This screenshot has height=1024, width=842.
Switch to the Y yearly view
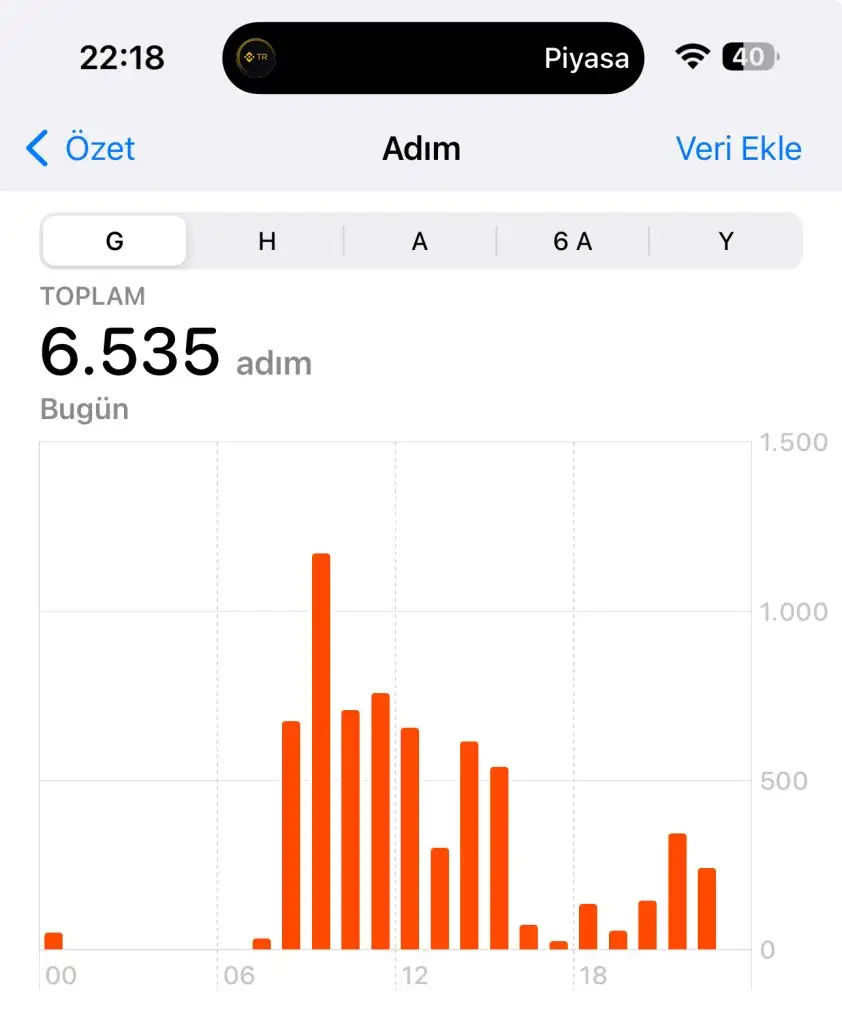pos(726,241)
